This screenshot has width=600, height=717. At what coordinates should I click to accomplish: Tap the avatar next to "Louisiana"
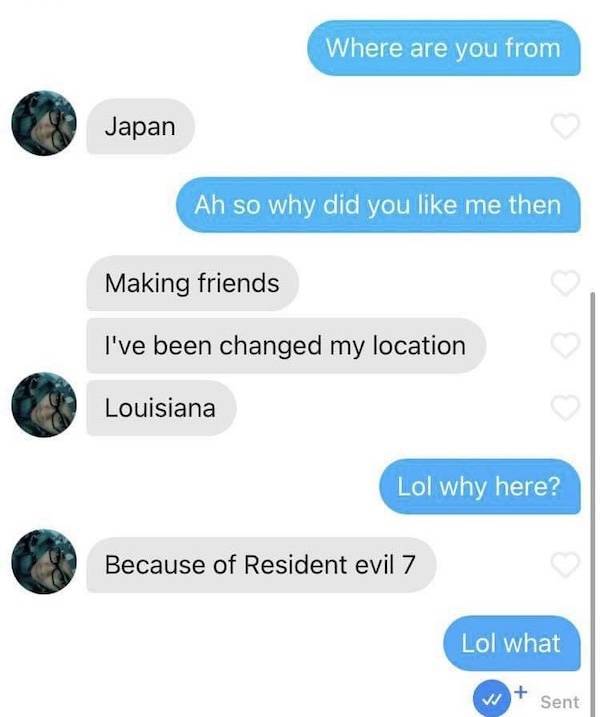pyautogui.click(x=43, y=406)
